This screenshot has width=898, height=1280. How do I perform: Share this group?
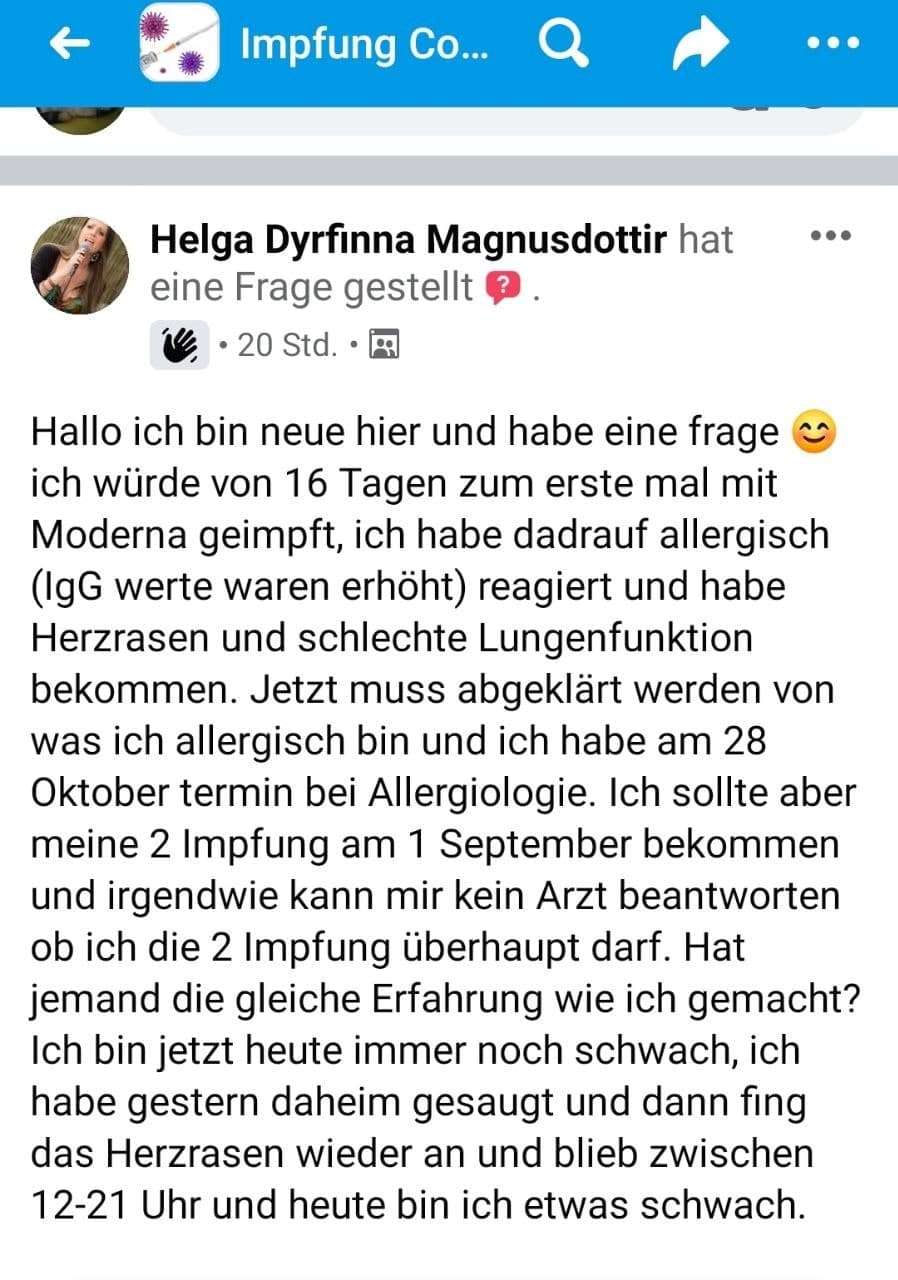click(700, 44)
